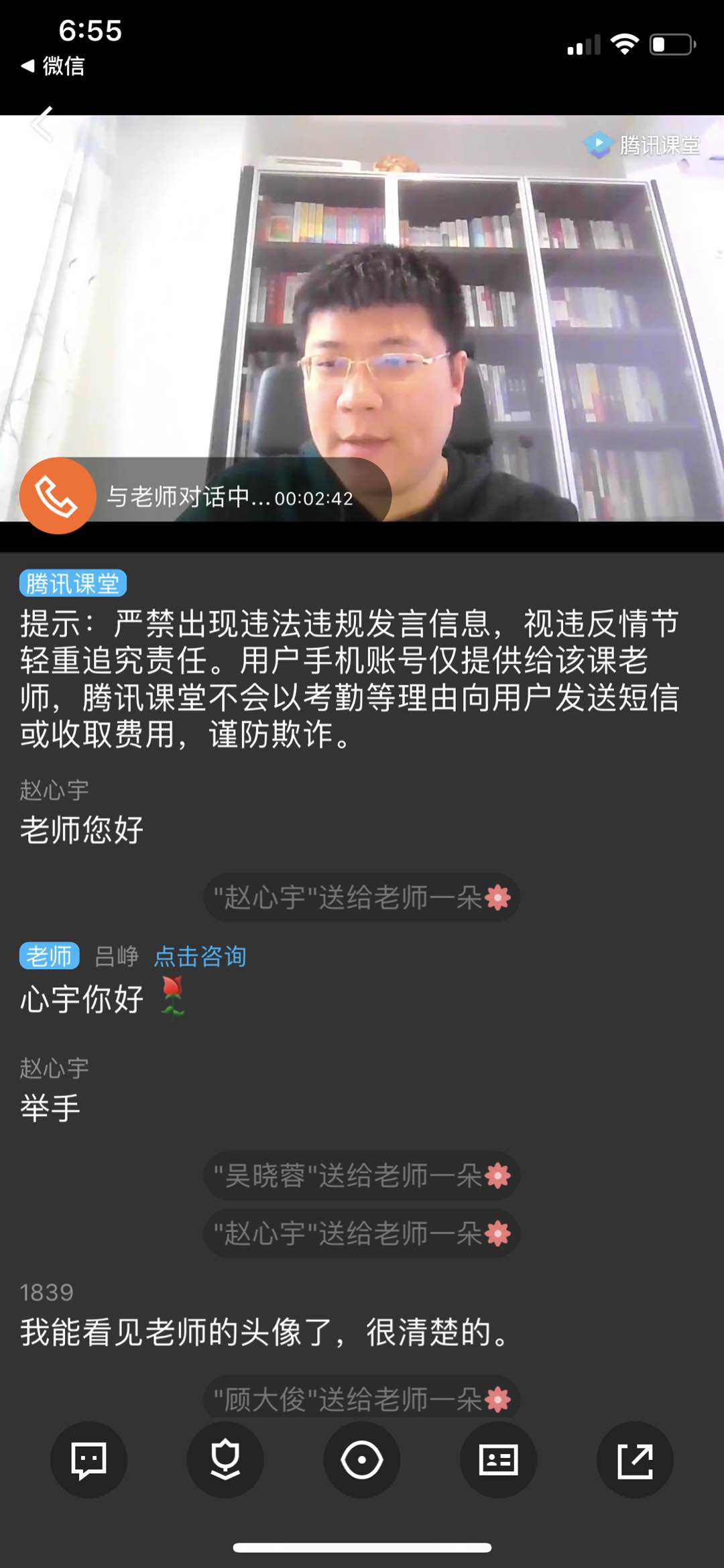The image size is (724, 1568).
Task: Go back using the top-left arrow
Action: point(42,125)
